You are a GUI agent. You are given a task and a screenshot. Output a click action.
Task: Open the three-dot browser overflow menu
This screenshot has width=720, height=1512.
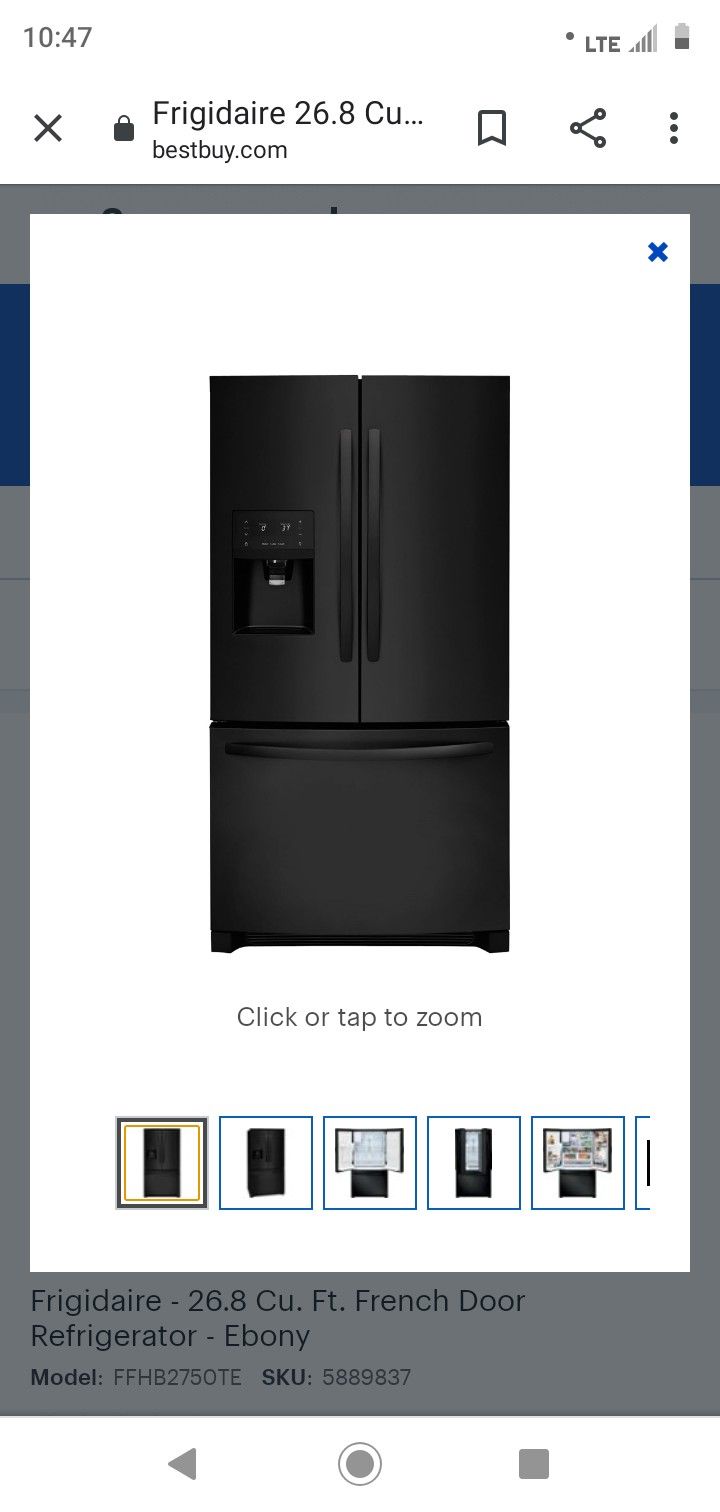coord(673,128)
